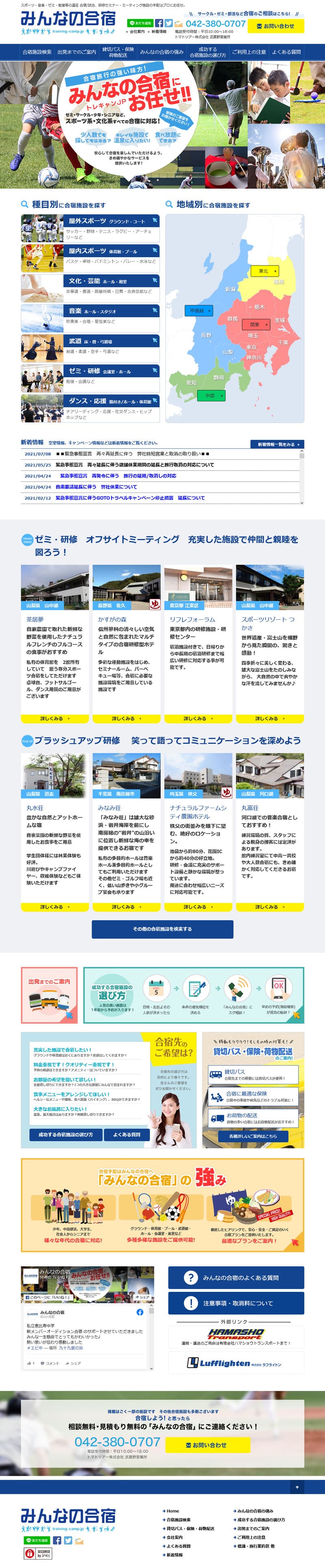Open 各種詳しいご案内はこちら button
This screenshot has width=325, height=1568.
[253, 1136]
